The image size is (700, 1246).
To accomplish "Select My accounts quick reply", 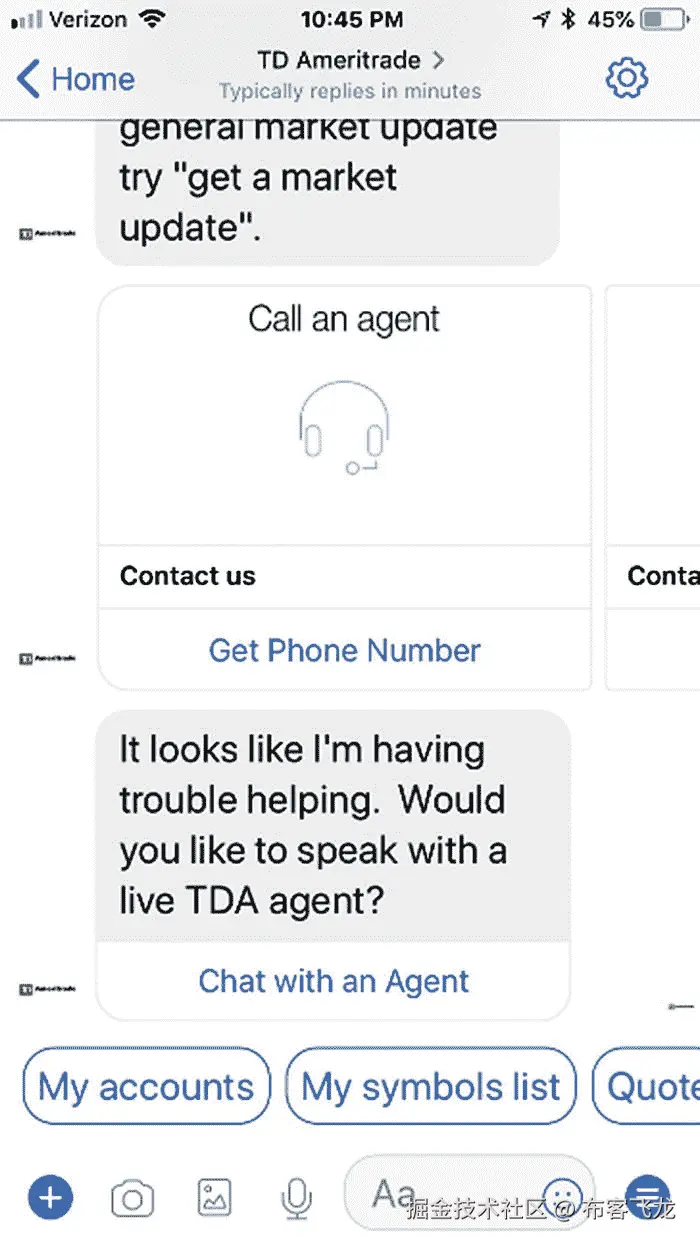I will point(146,1087).
